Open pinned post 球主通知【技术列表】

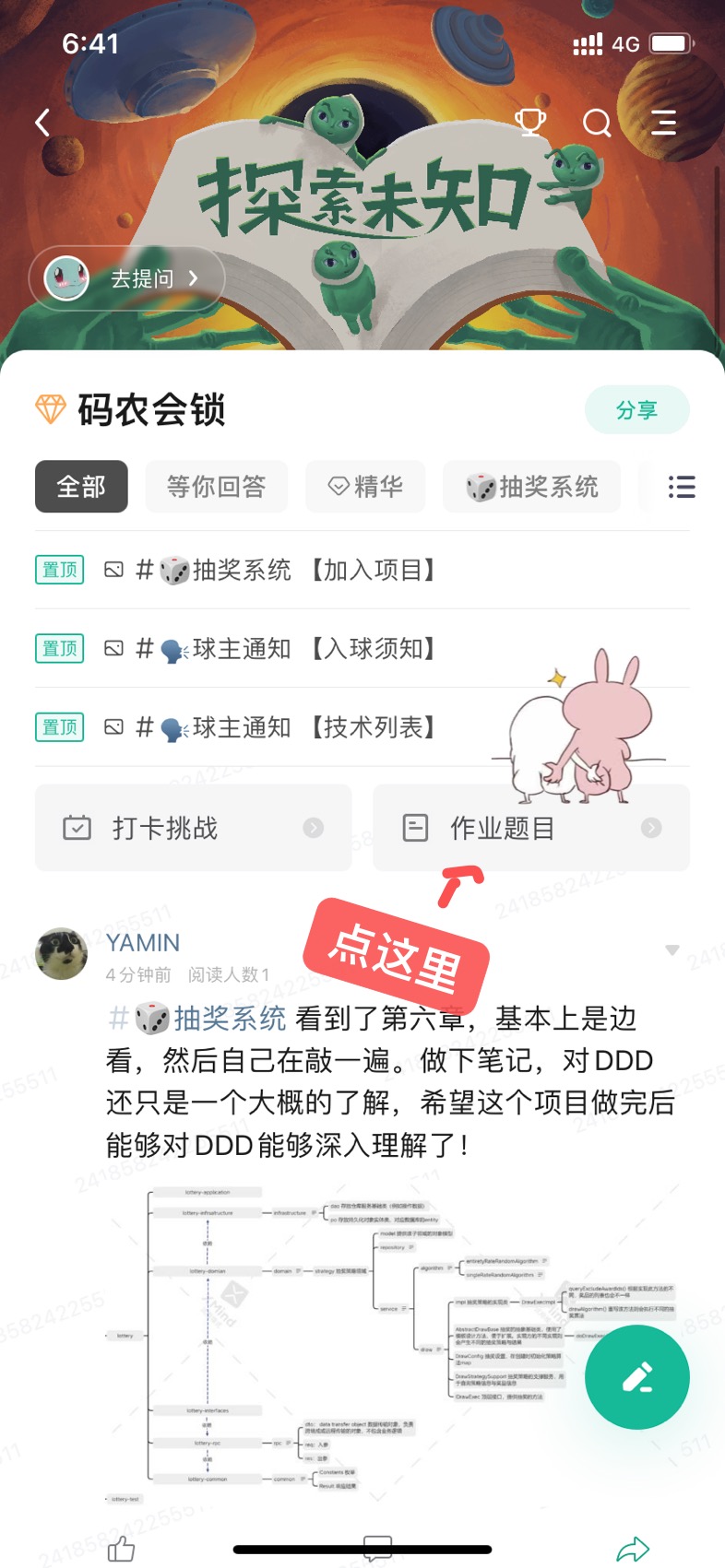coord(362,727)
